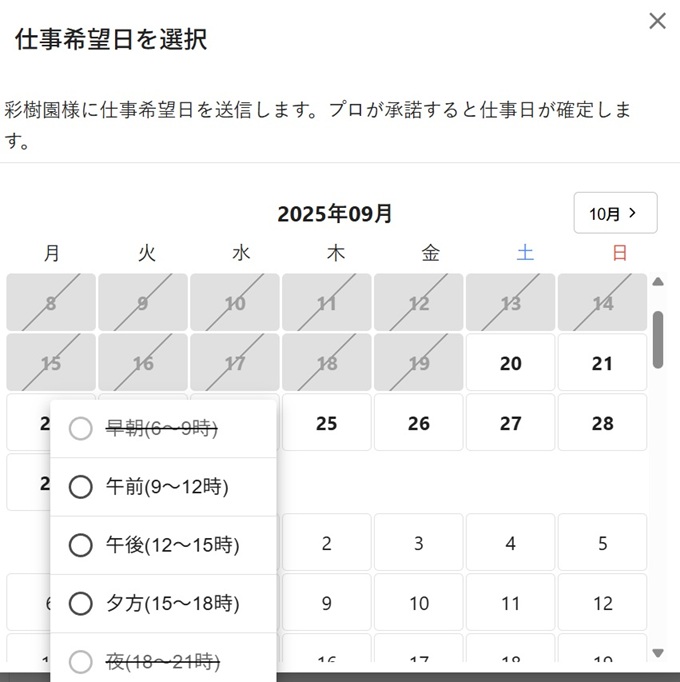Tap October 12 in the next month grid

[602, 603]
